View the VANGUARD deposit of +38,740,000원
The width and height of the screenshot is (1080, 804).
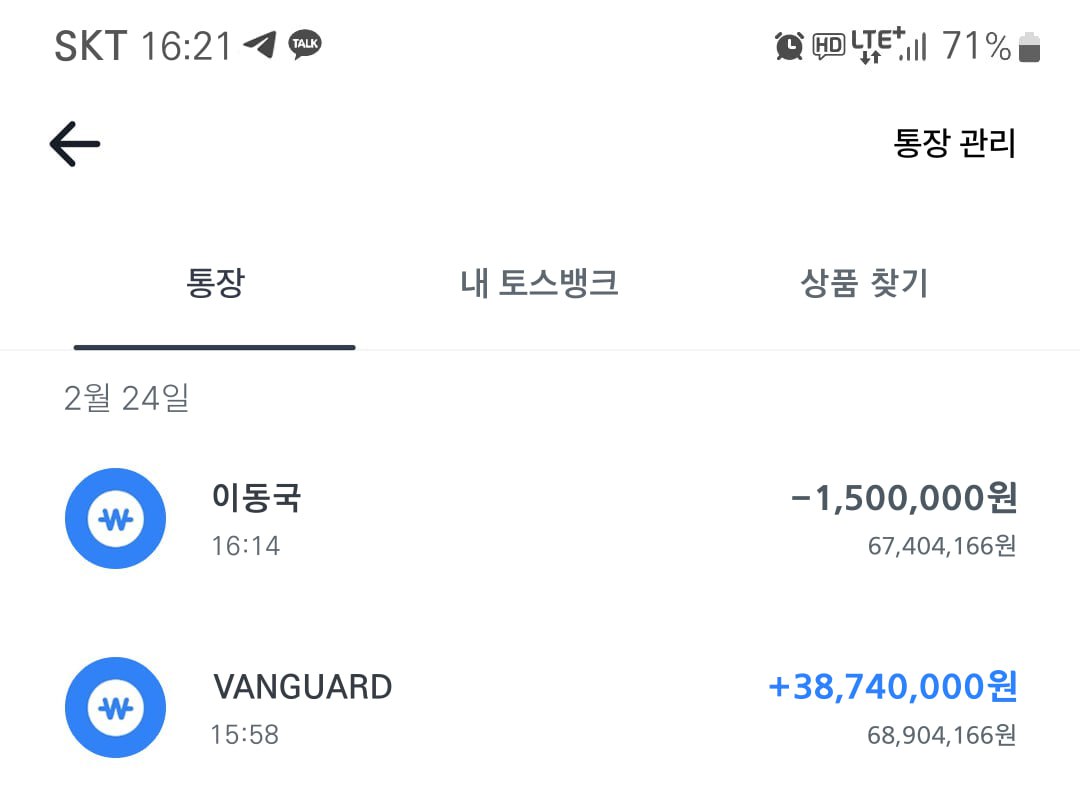[x=540, y=708]
